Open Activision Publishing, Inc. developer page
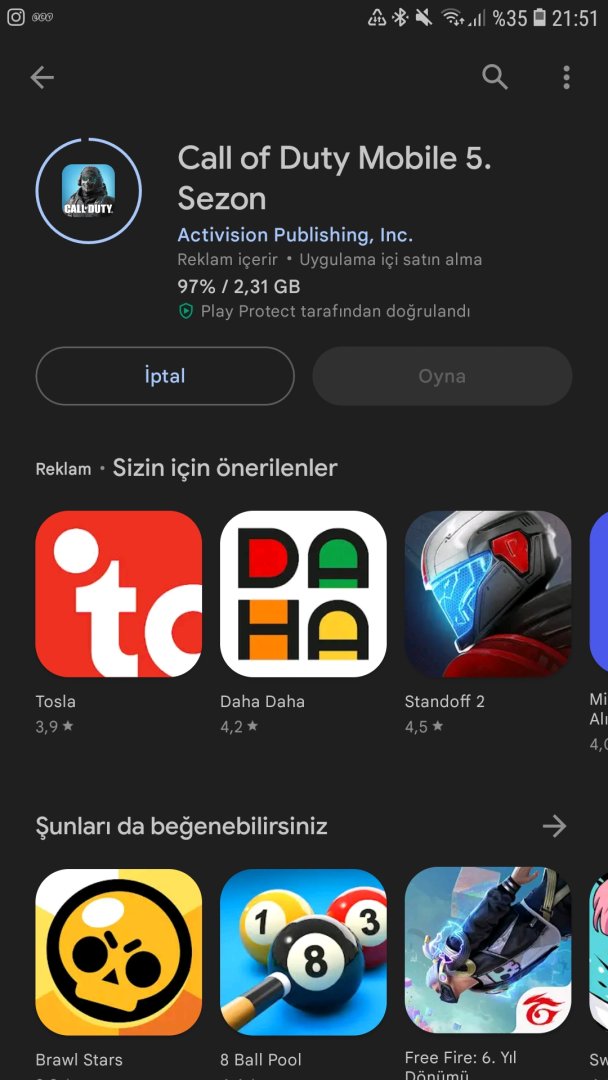 [x=295, y=235]
